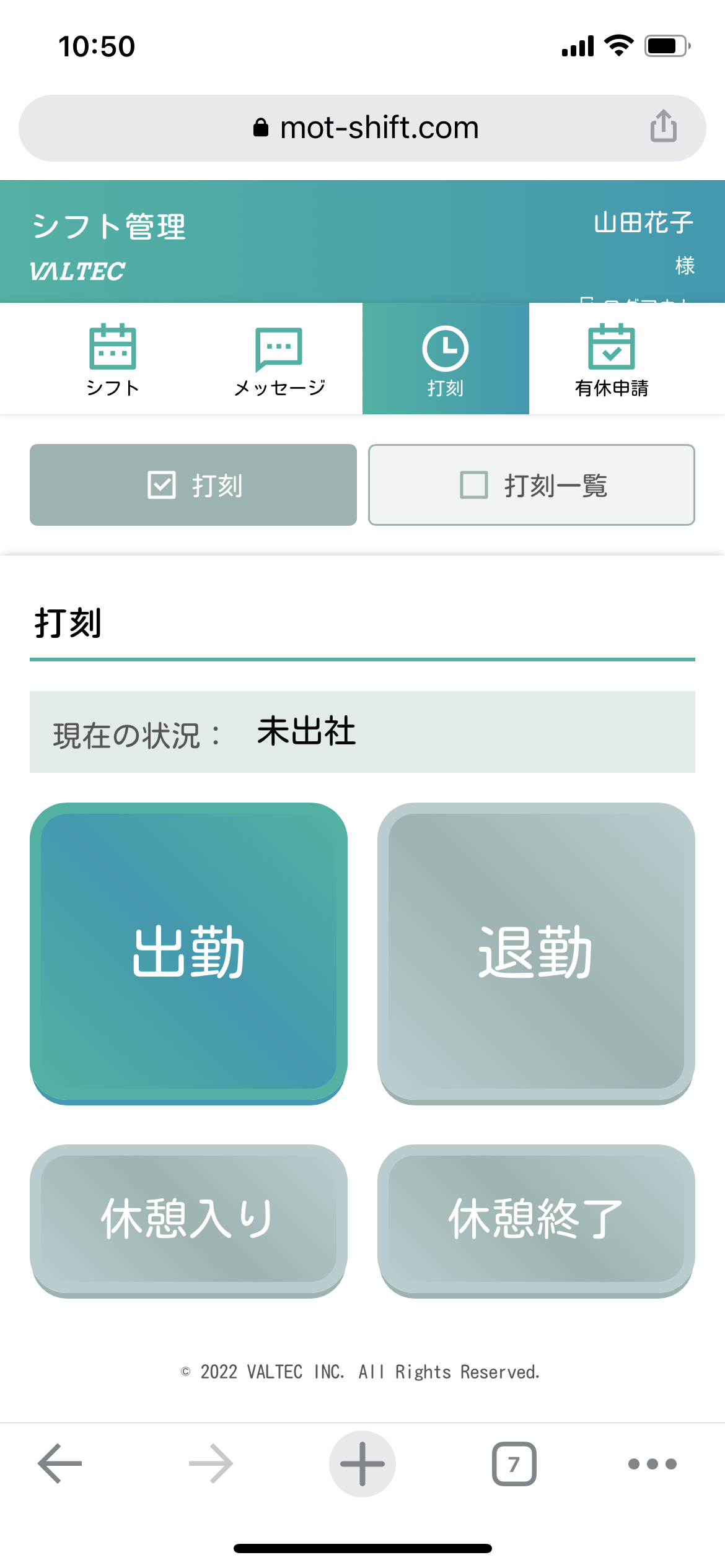725x1568 pixels.
Task: Enable the 打刻一覧 checkbox view
Action: pos(532,485)
